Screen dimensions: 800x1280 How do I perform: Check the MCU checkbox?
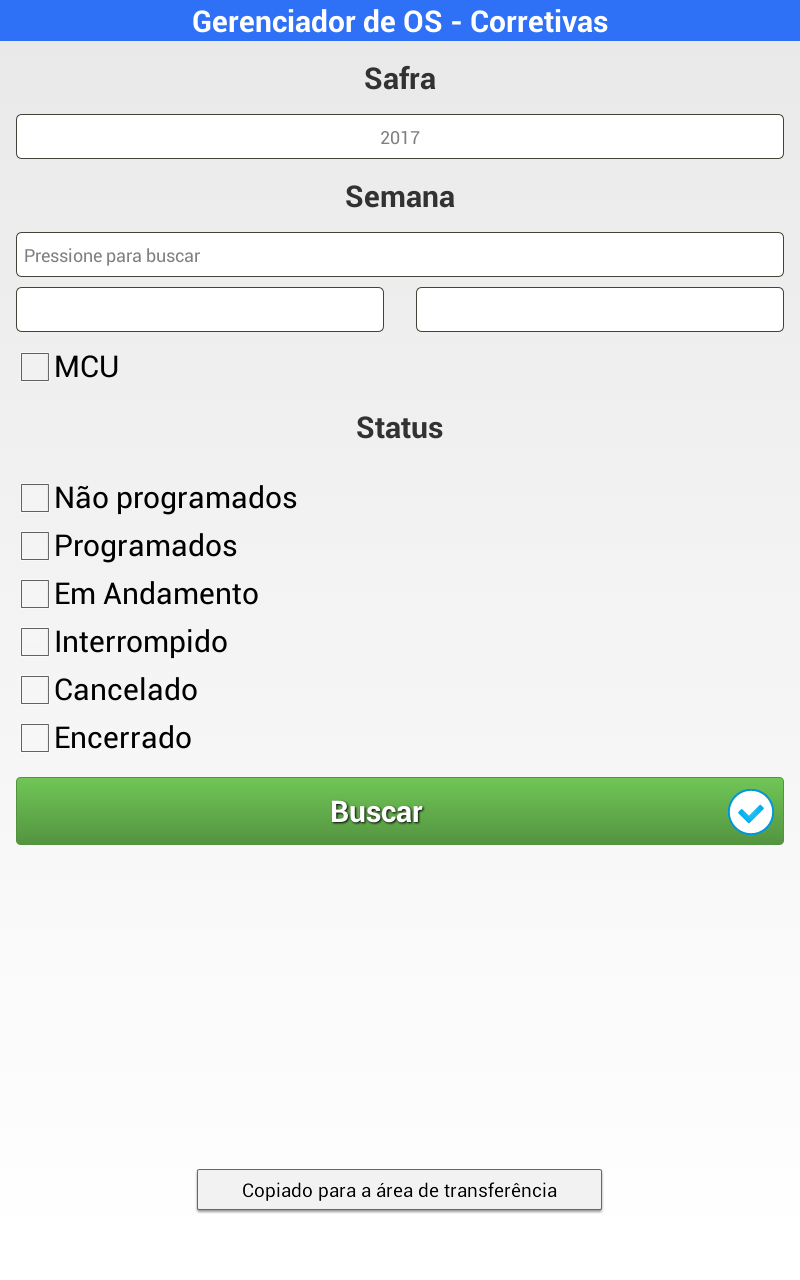35,367
